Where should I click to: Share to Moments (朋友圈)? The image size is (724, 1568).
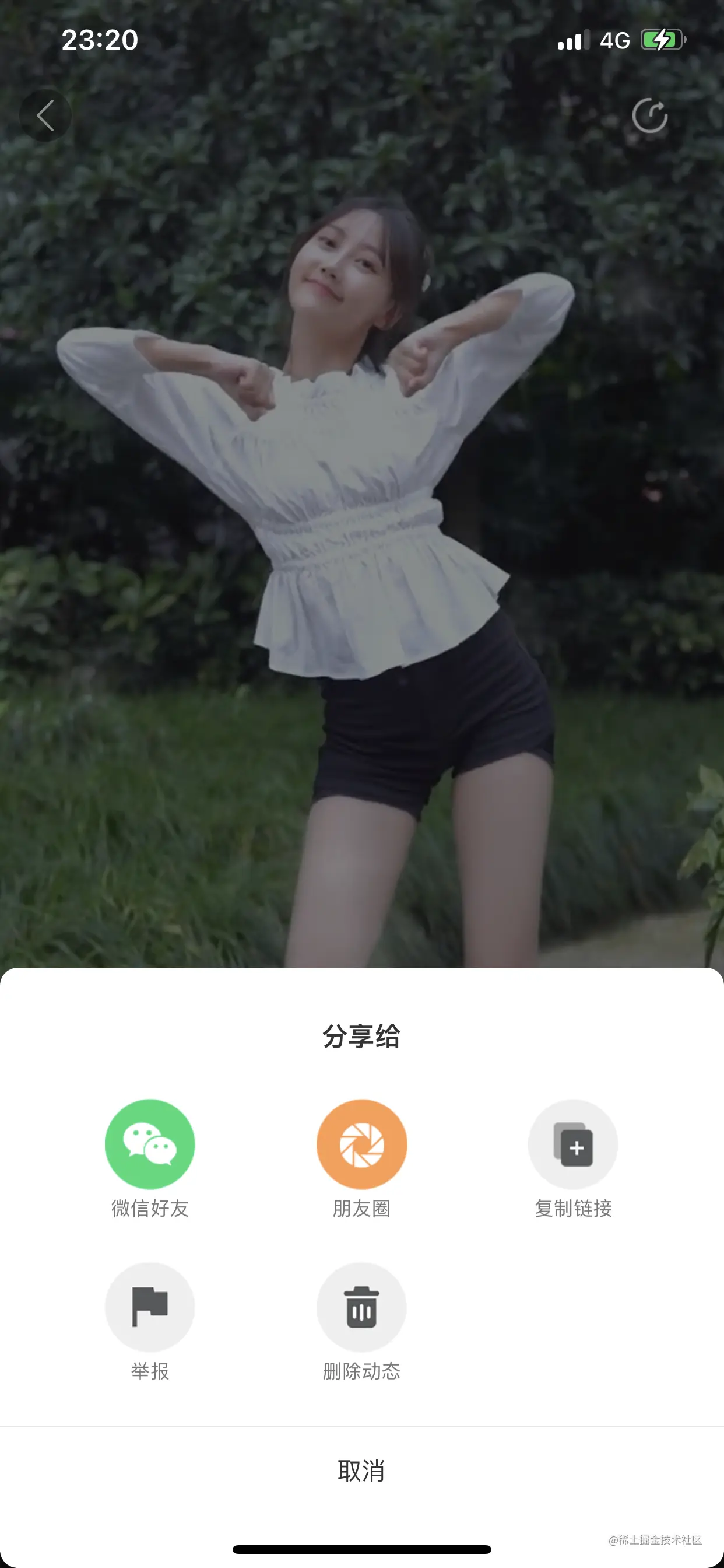tap(361, 1144)
